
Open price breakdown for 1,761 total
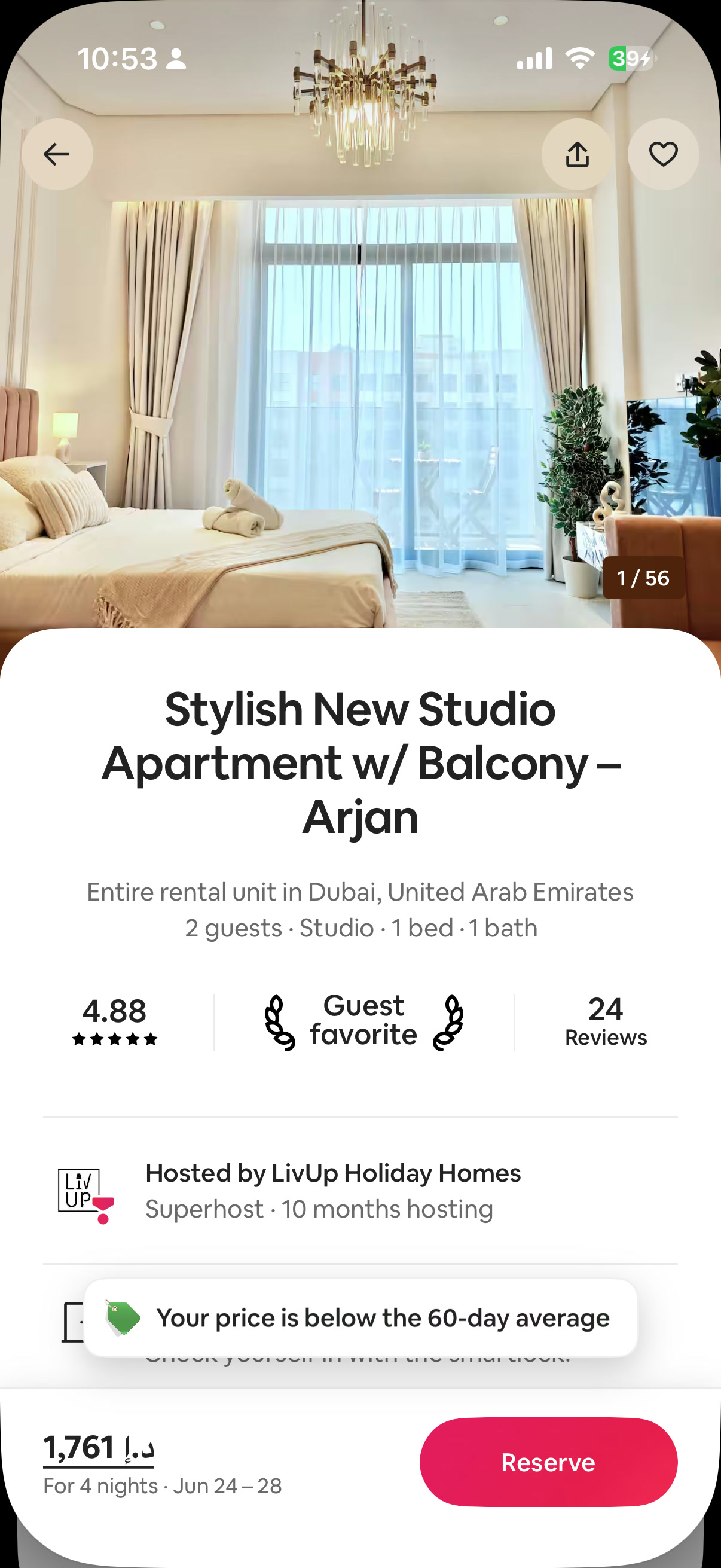[99, 1448]
